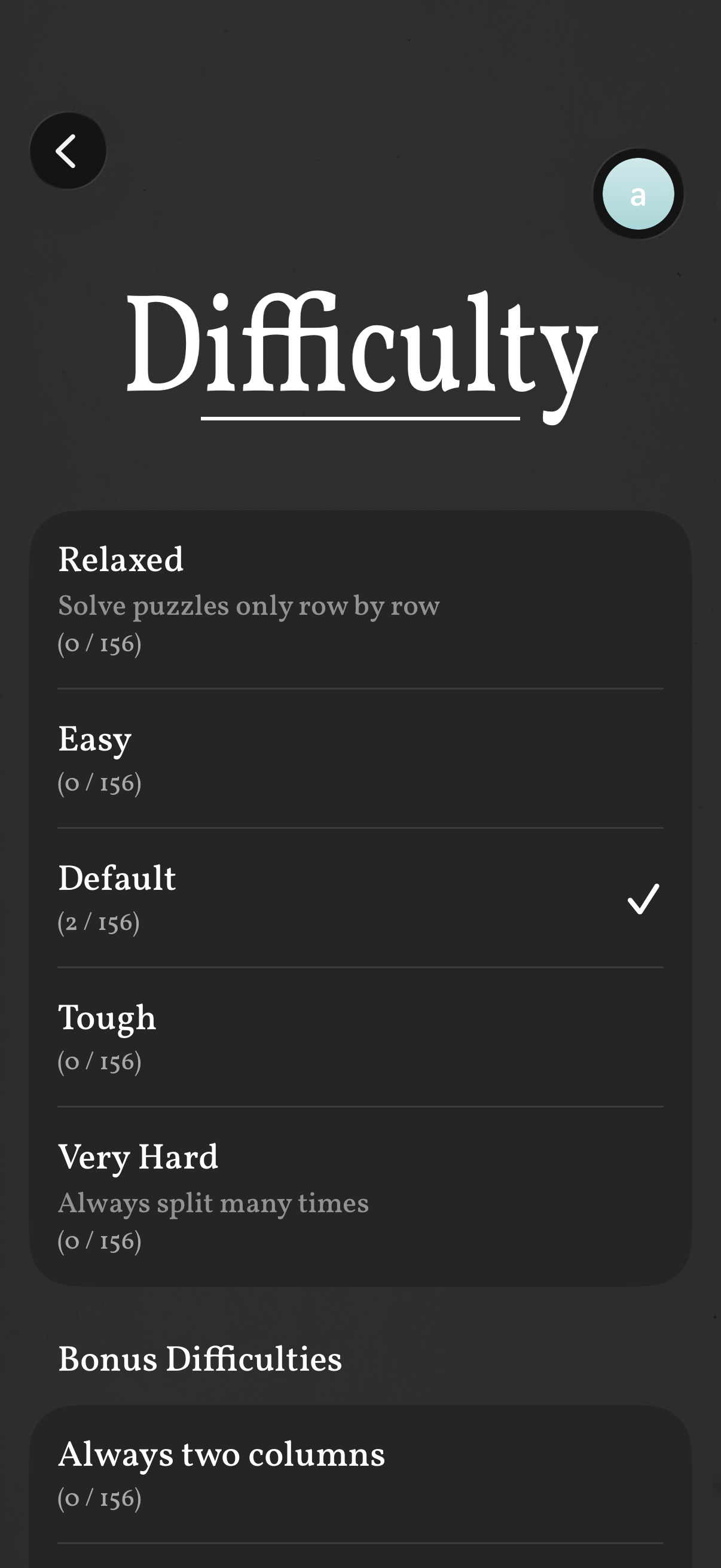Open the account avatar marked 'a'
This screenshot has width=721, height=1568.
[638, 195]
